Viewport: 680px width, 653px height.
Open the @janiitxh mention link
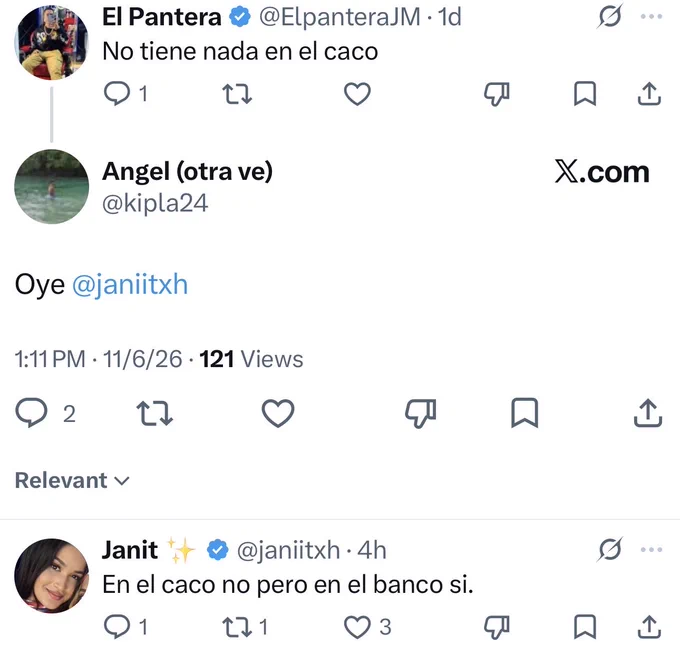[x=130, y=285]
